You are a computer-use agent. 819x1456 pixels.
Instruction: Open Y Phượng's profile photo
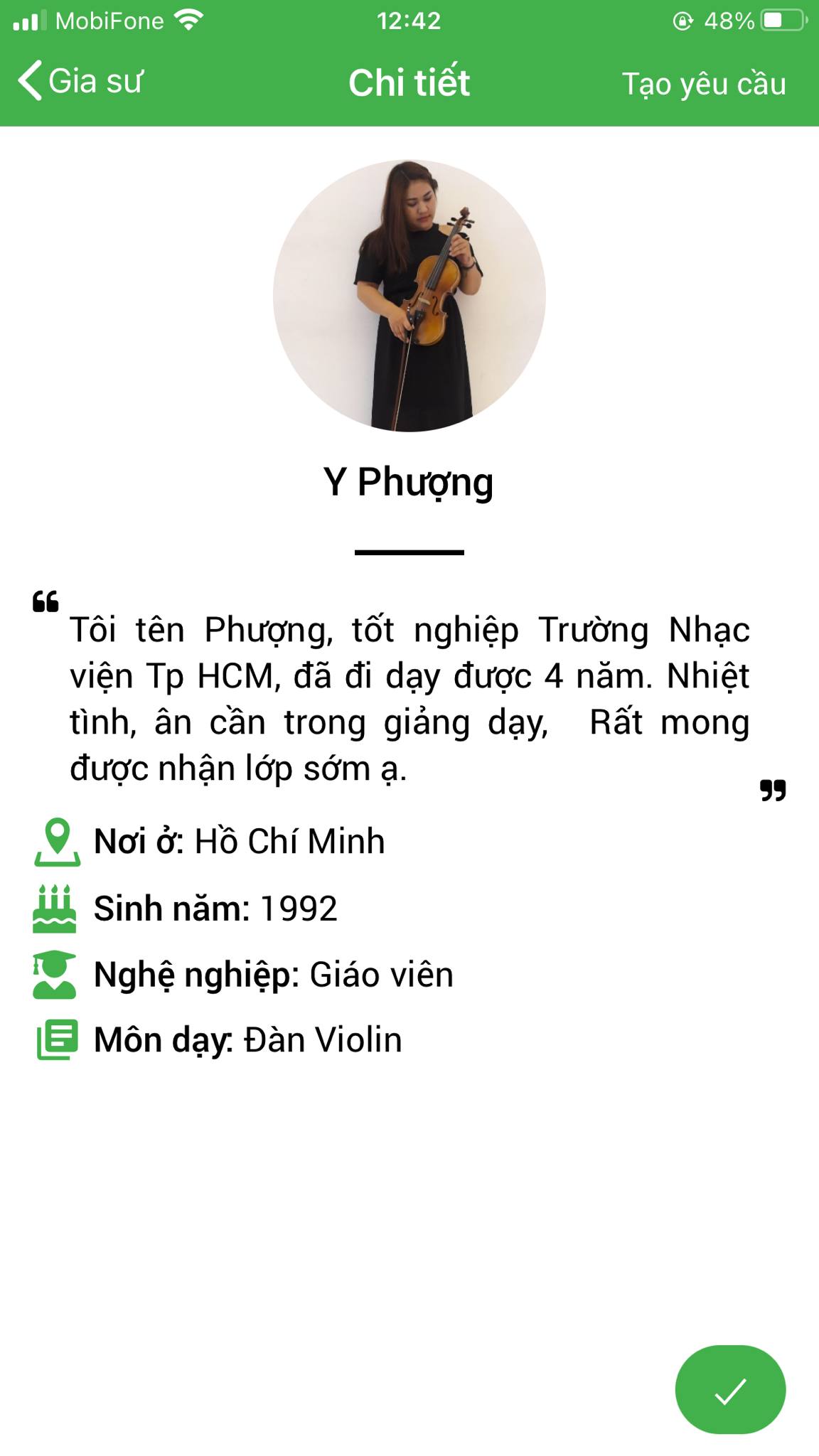(x=409, y=295)
